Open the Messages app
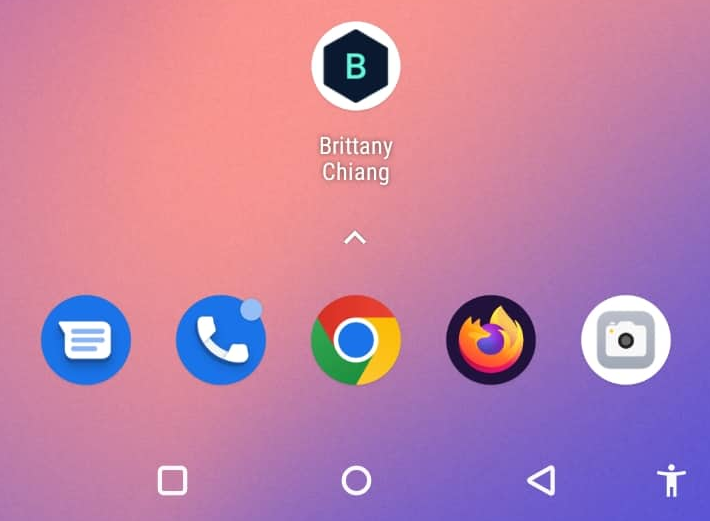This screenshot has height=521, width=710. (x=86, y=340)
